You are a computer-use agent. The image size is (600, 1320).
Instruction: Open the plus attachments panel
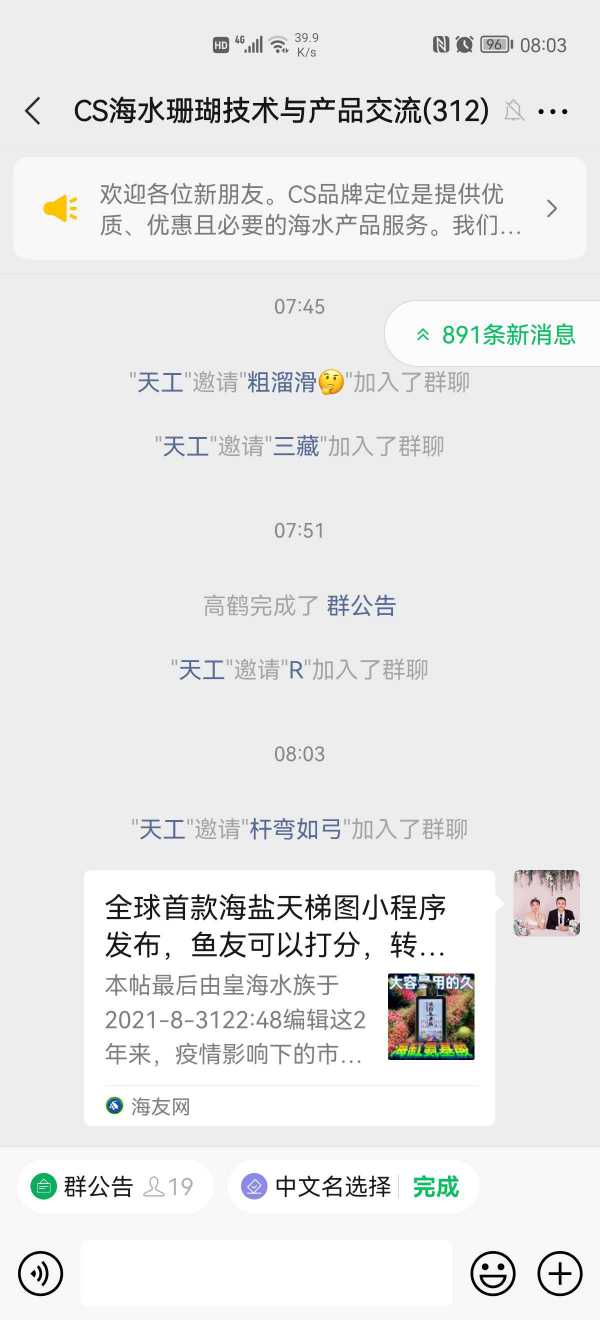pyautogui.click(x=560, y=1273)
